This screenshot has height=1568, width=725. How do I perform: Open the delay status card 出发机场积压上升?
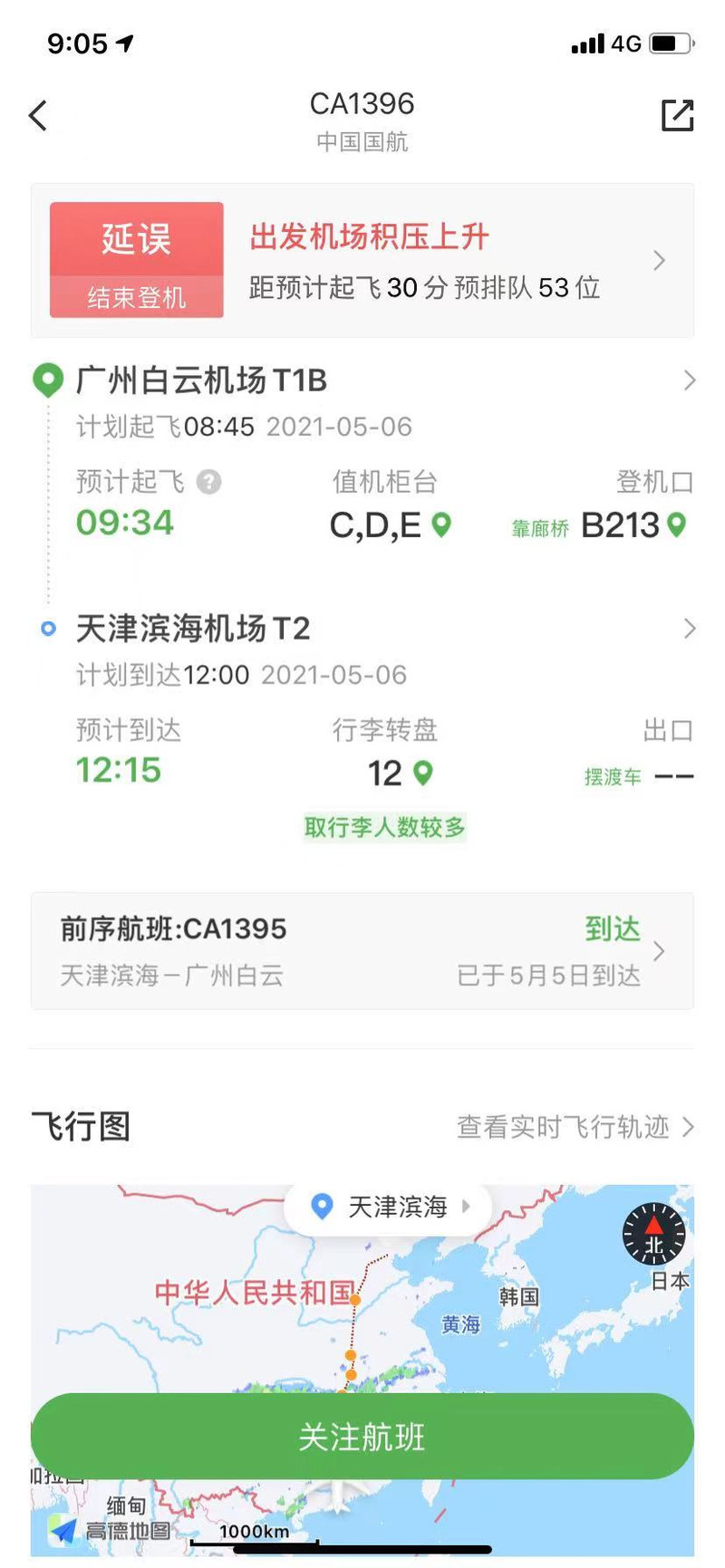coord(362,261)
